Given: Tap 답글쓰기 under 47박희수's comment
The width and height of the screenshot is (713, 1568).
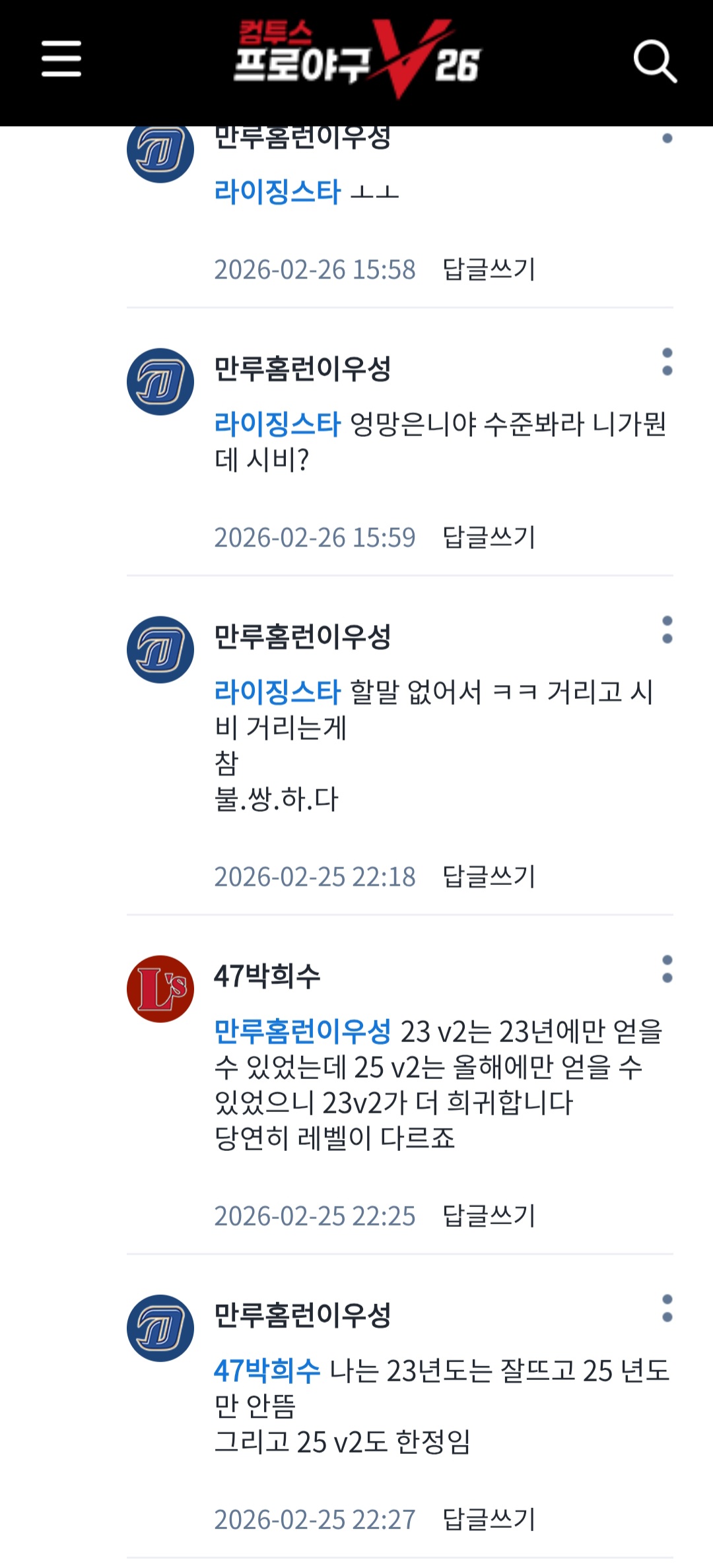Looking at the screenshot, I should tap(489, 1216).
